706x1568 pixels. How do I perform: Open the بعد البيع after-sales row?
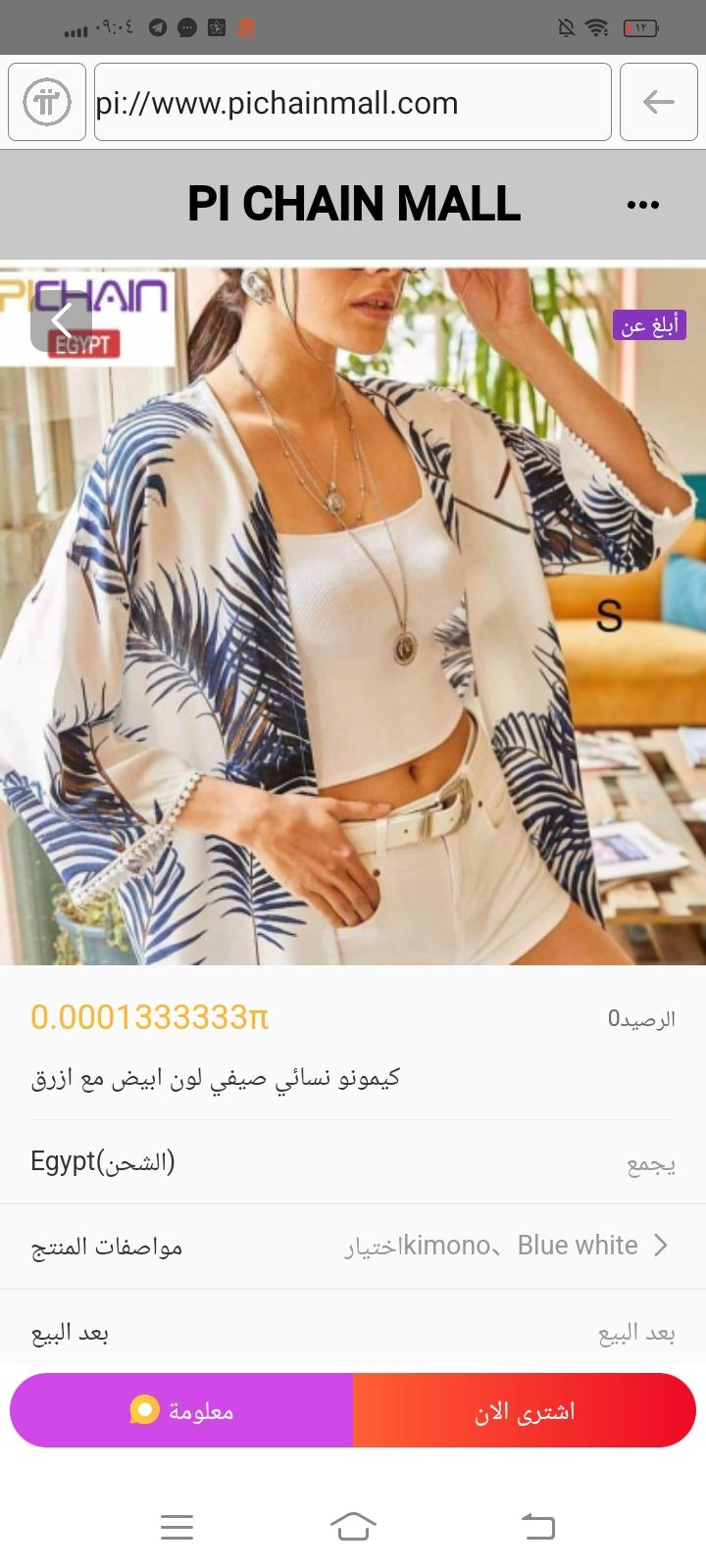coord(353,1332)
